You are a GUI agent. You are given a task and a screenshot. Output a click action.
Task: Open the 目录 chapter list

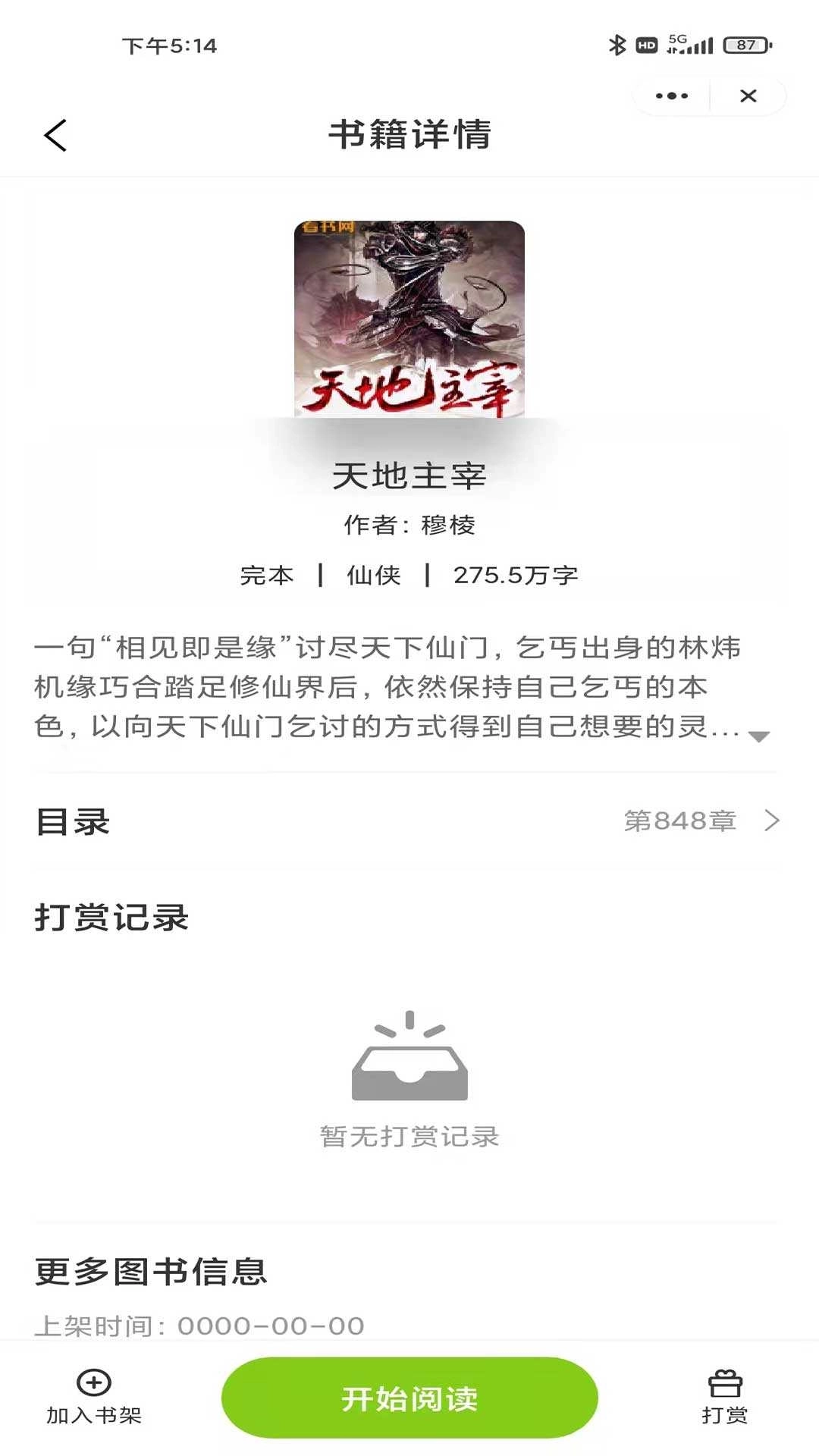408,821
